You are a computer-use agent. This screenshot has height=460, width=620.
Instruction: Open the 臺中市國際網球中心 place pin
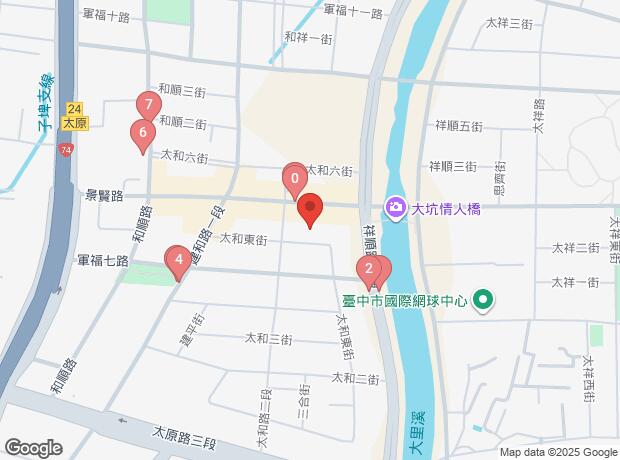(x=484, y=300)
